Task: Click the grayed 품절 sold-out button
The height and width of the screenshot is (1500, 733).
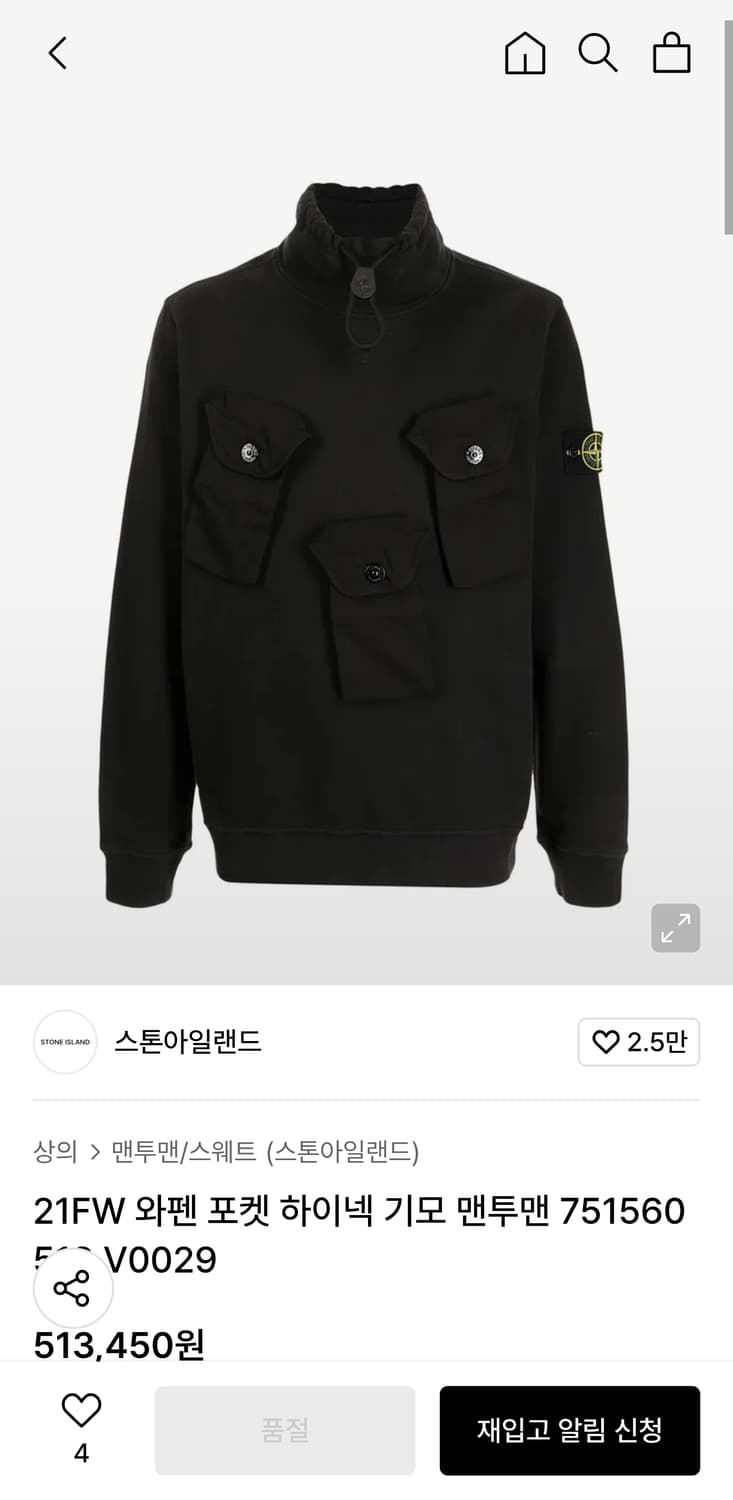Action: (x=284, y=1430)
